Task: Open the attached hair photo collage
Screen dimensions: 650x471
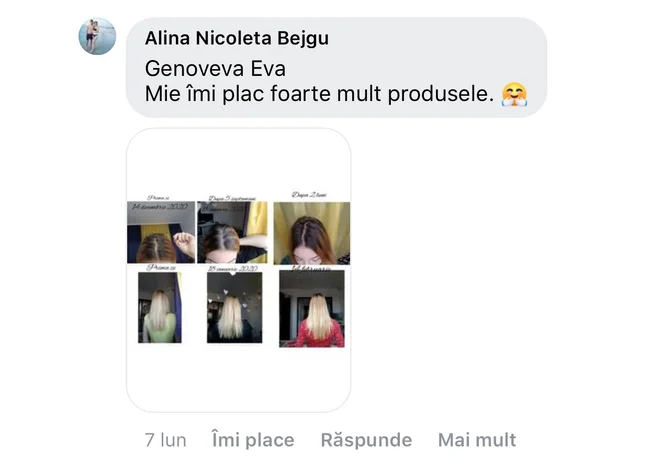Action: coord(238,270)
